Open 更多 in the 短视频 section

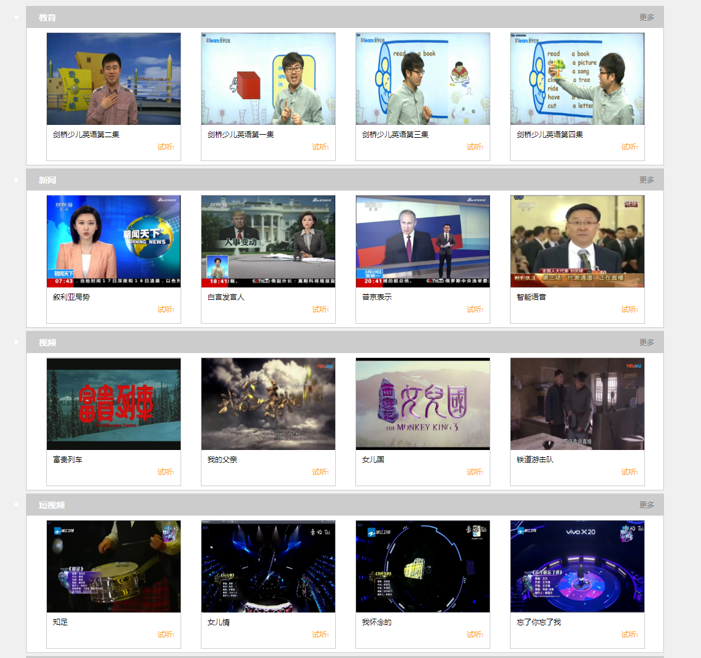(x=646, y=505)
